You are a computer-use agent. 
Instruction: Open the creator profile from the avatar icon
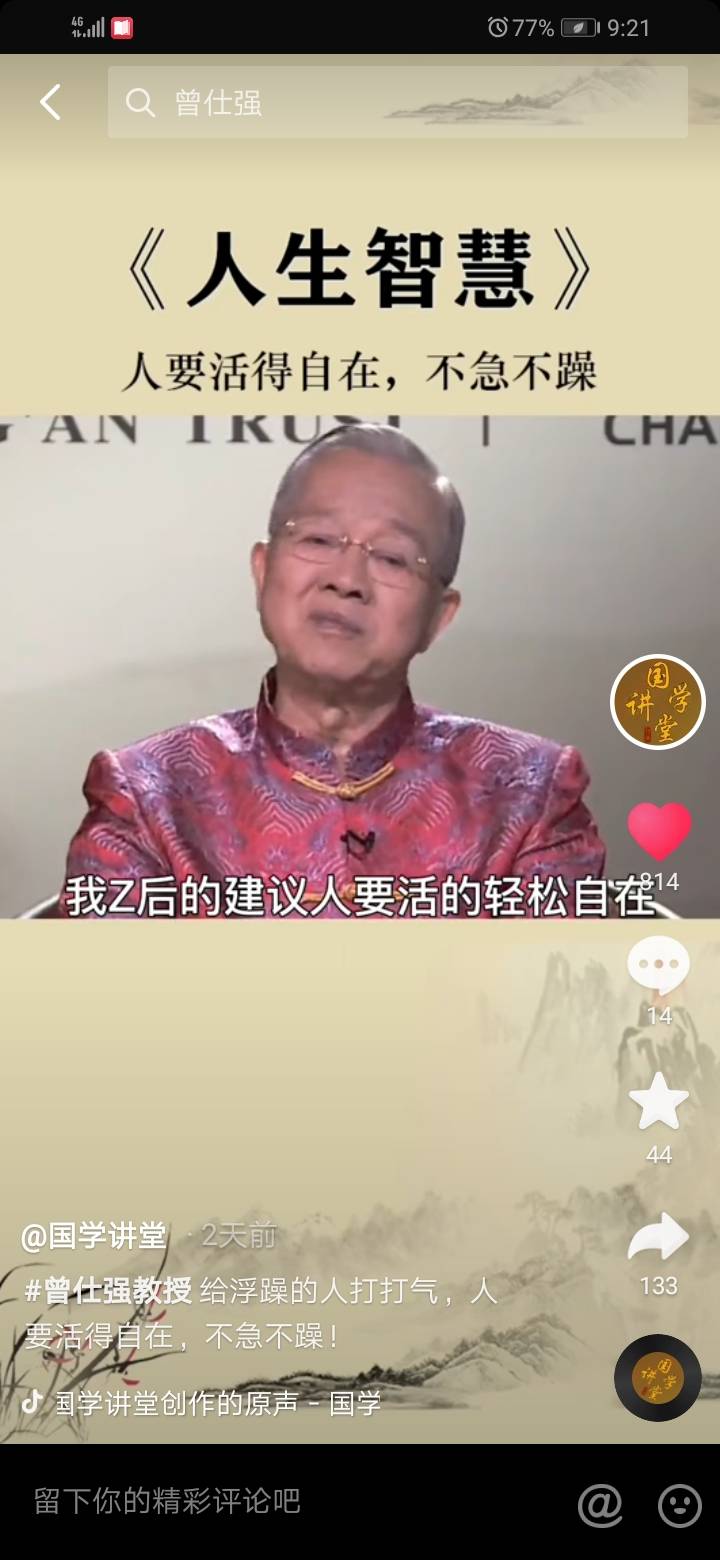tap(658, 700)
